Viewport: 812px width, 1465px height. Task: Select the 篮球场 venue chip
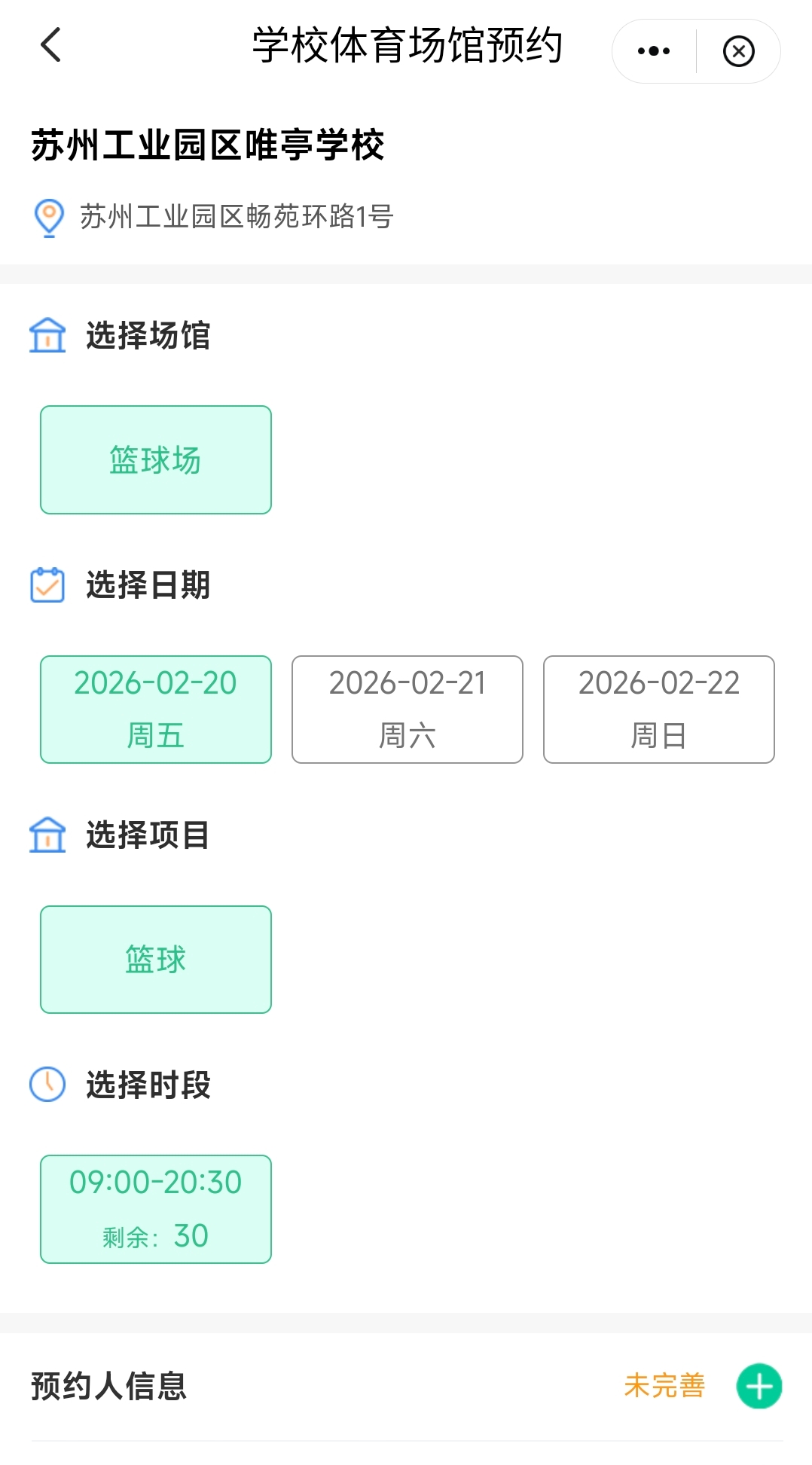[156, 460]
